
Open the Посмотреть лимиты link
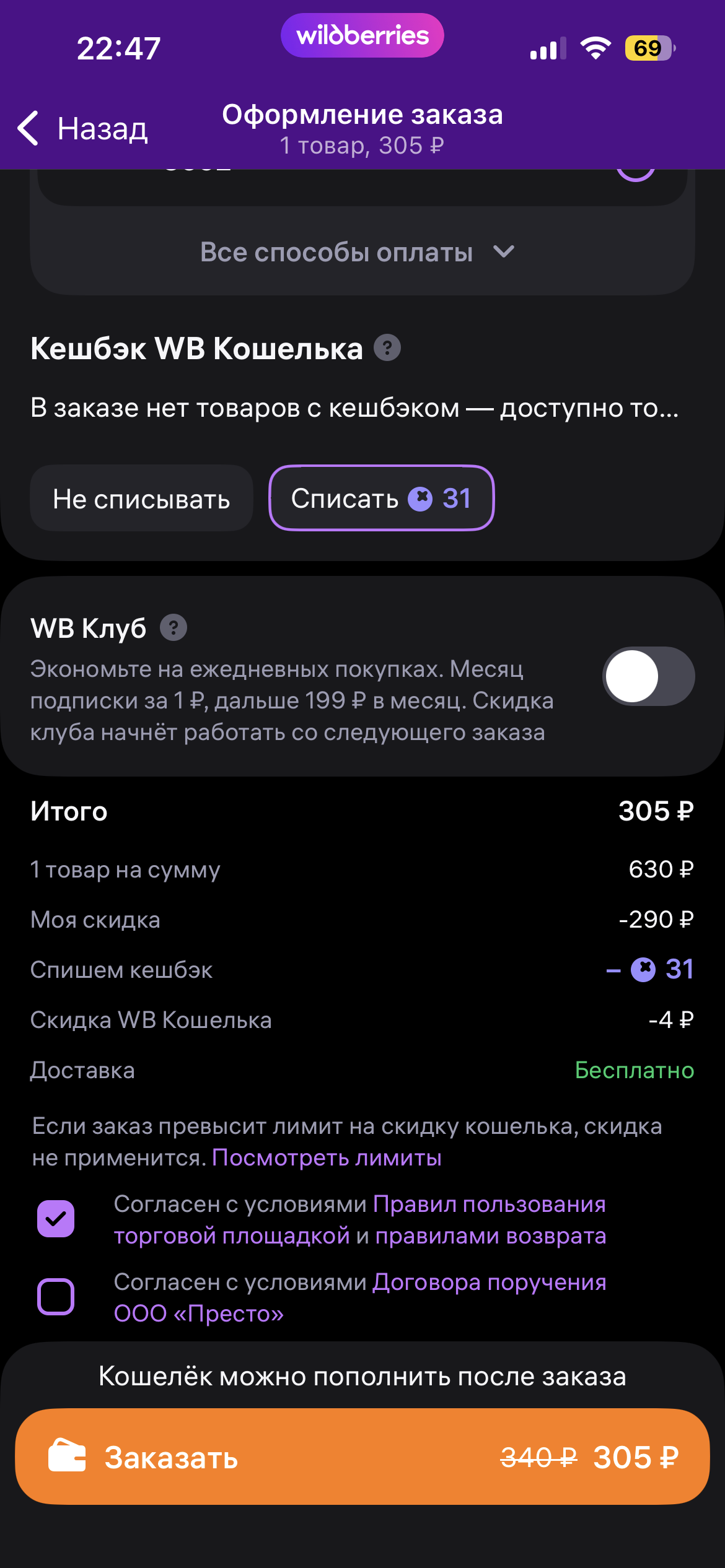(327, 1157)
